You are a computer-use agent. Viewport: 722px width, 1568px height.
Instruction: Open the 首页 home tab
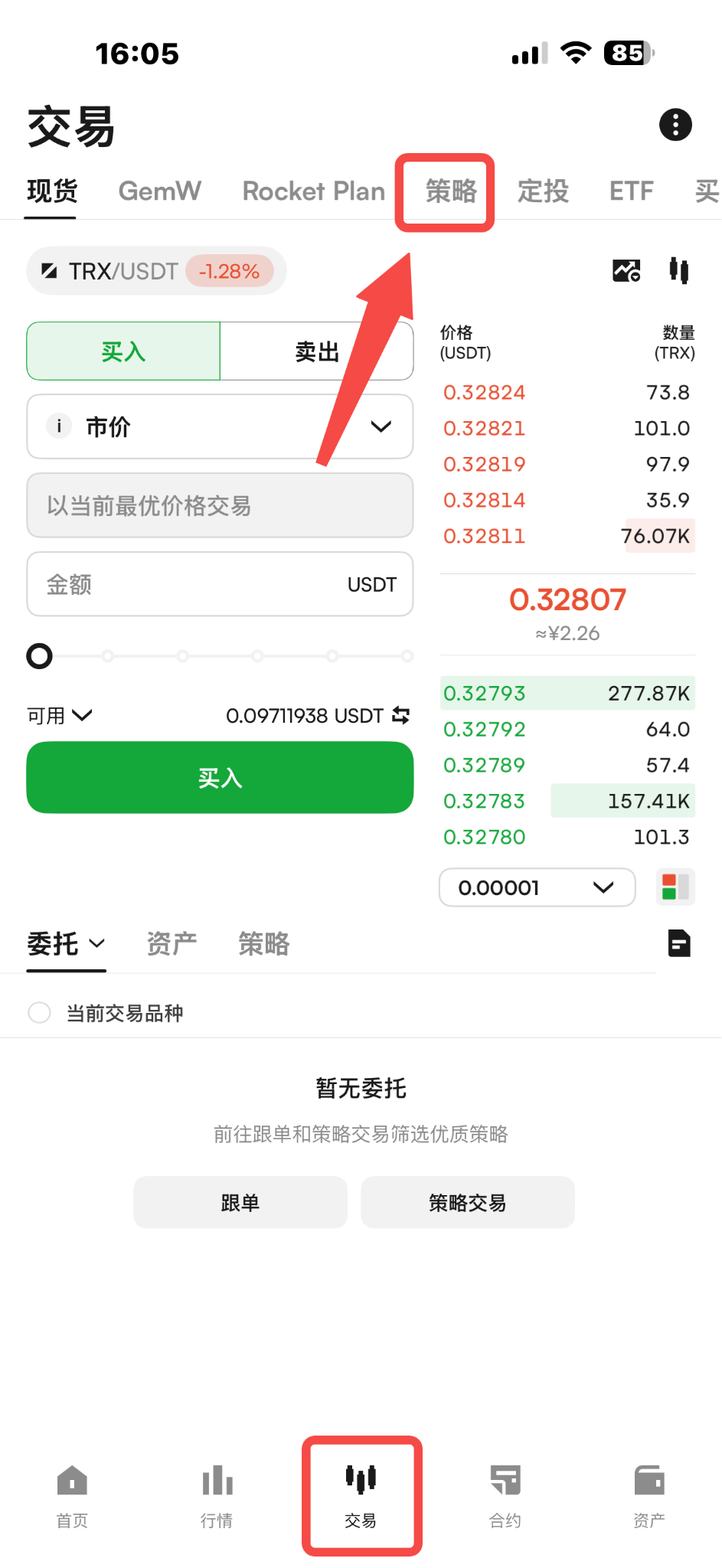point(72,1497)
